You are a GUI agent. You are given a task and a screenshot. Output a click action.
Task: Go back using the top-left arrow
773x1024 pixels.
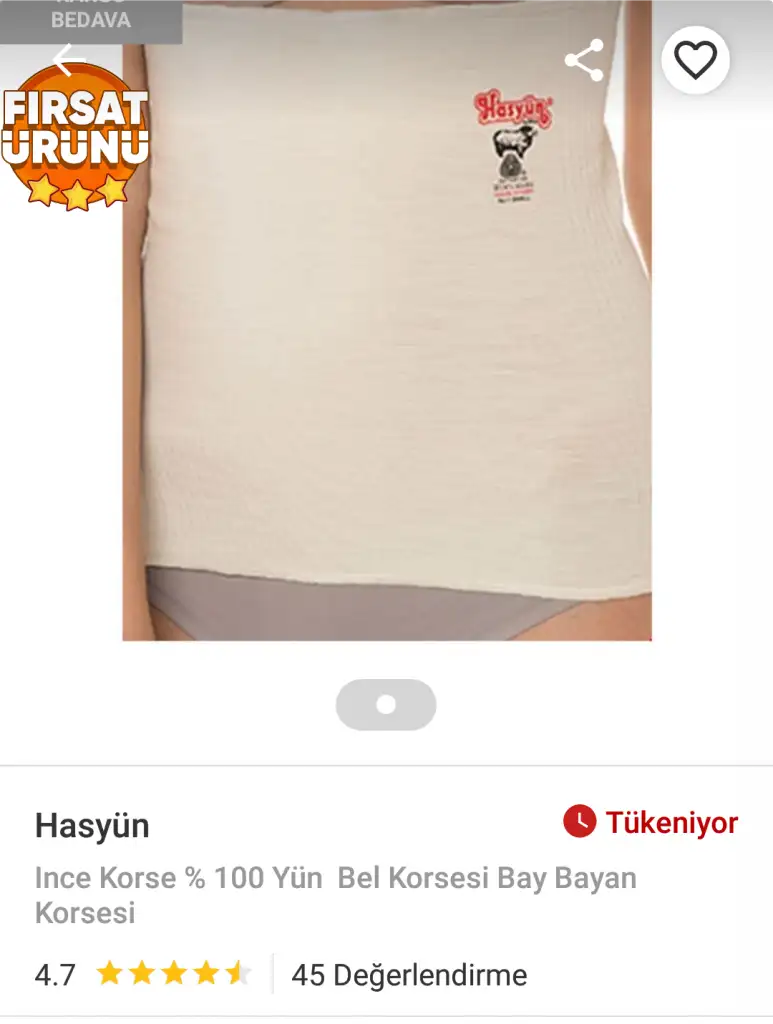[x=66, y=60]
